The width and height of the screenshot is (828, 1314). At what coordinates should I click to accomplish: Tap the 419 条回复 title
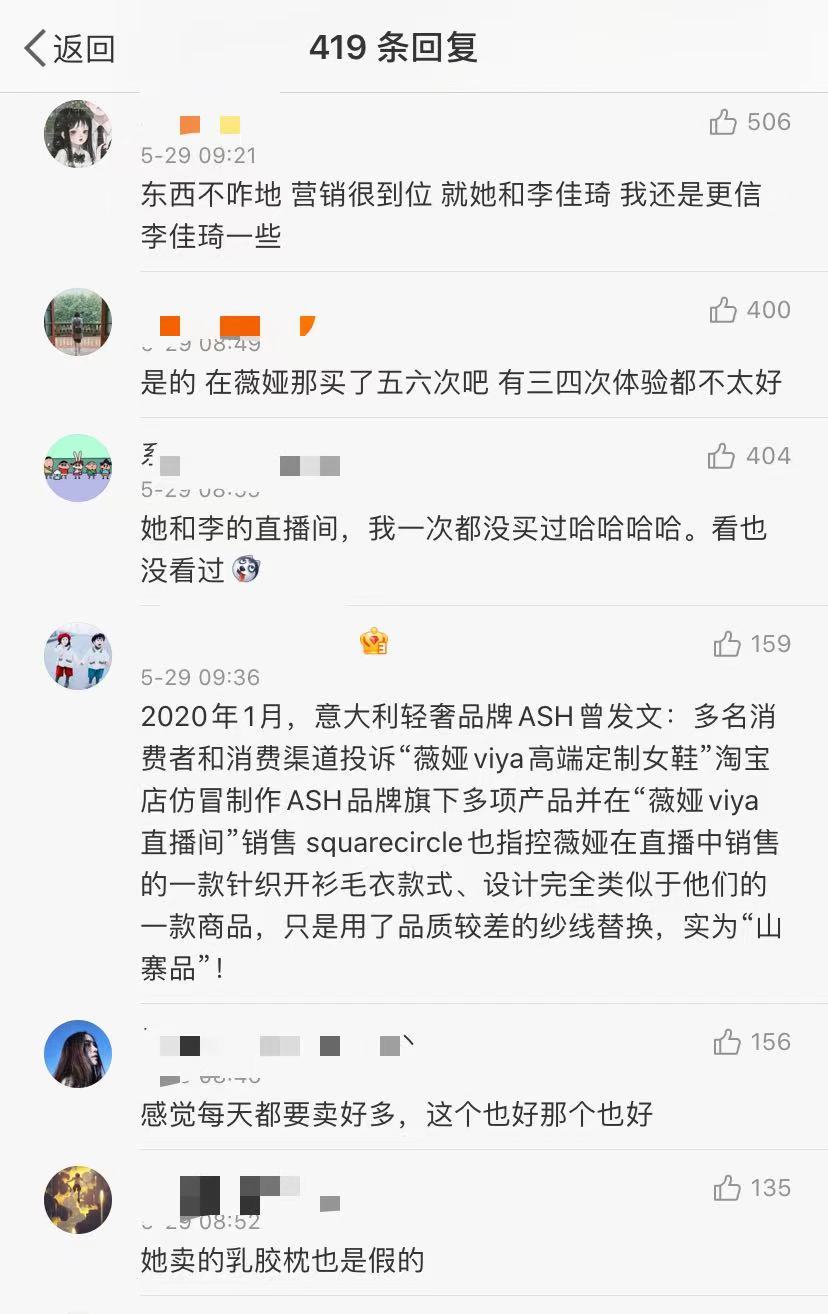click(x=396, y=47)
